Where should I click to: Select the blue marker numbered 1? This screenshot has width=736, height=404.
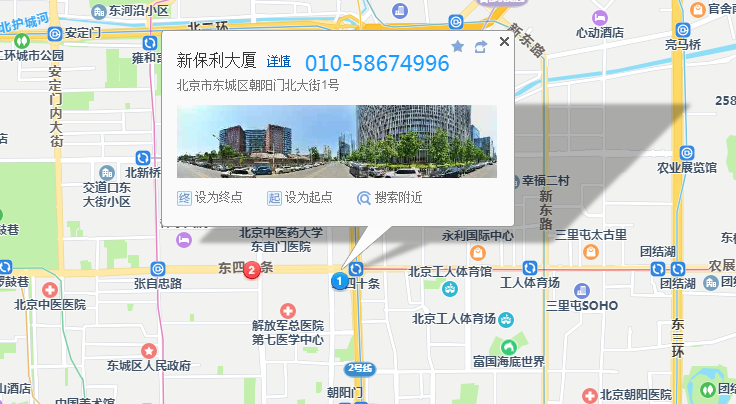click(340, 282)
